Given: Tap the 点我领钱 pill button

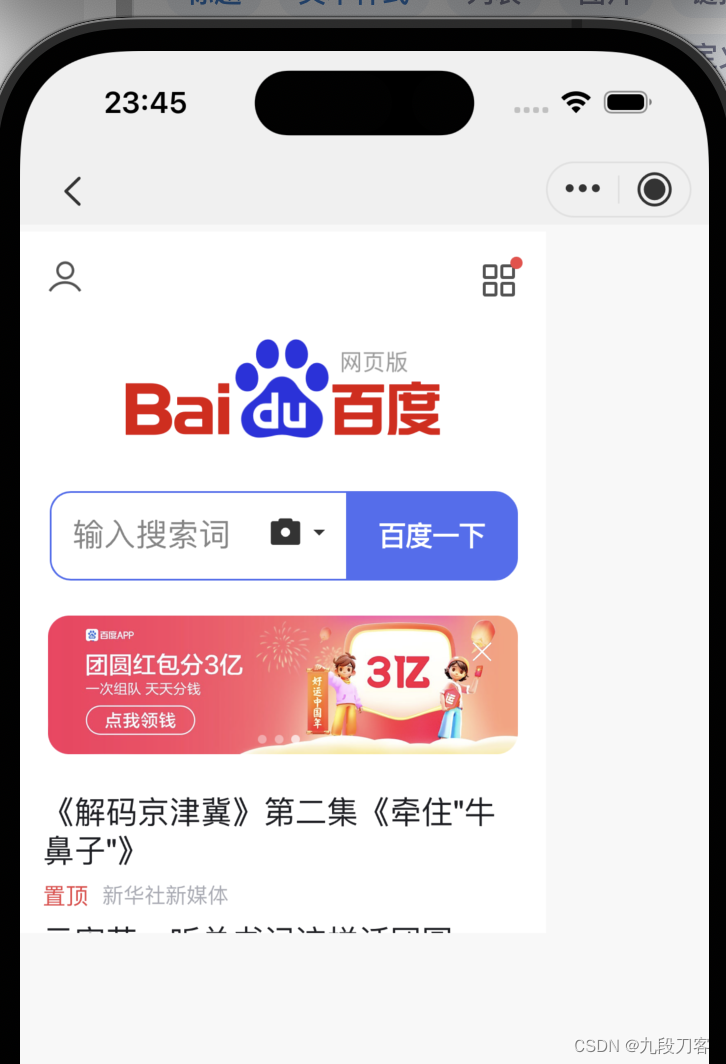Looking at the screenshot, I should (139, 719).
